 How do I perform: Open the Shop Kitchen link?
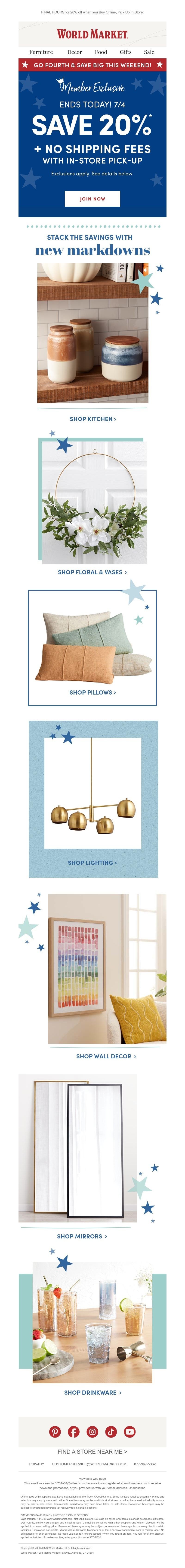[x=92, y=419]
